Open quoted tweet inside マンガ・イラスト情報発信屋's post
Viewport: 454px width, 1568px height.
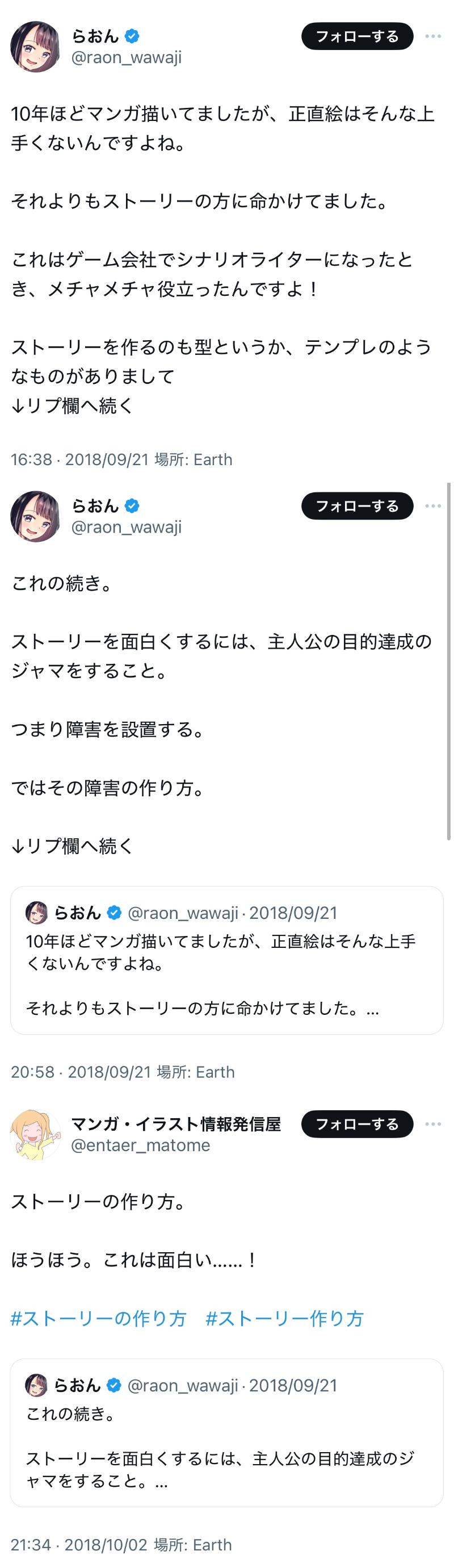(226, 1432)
